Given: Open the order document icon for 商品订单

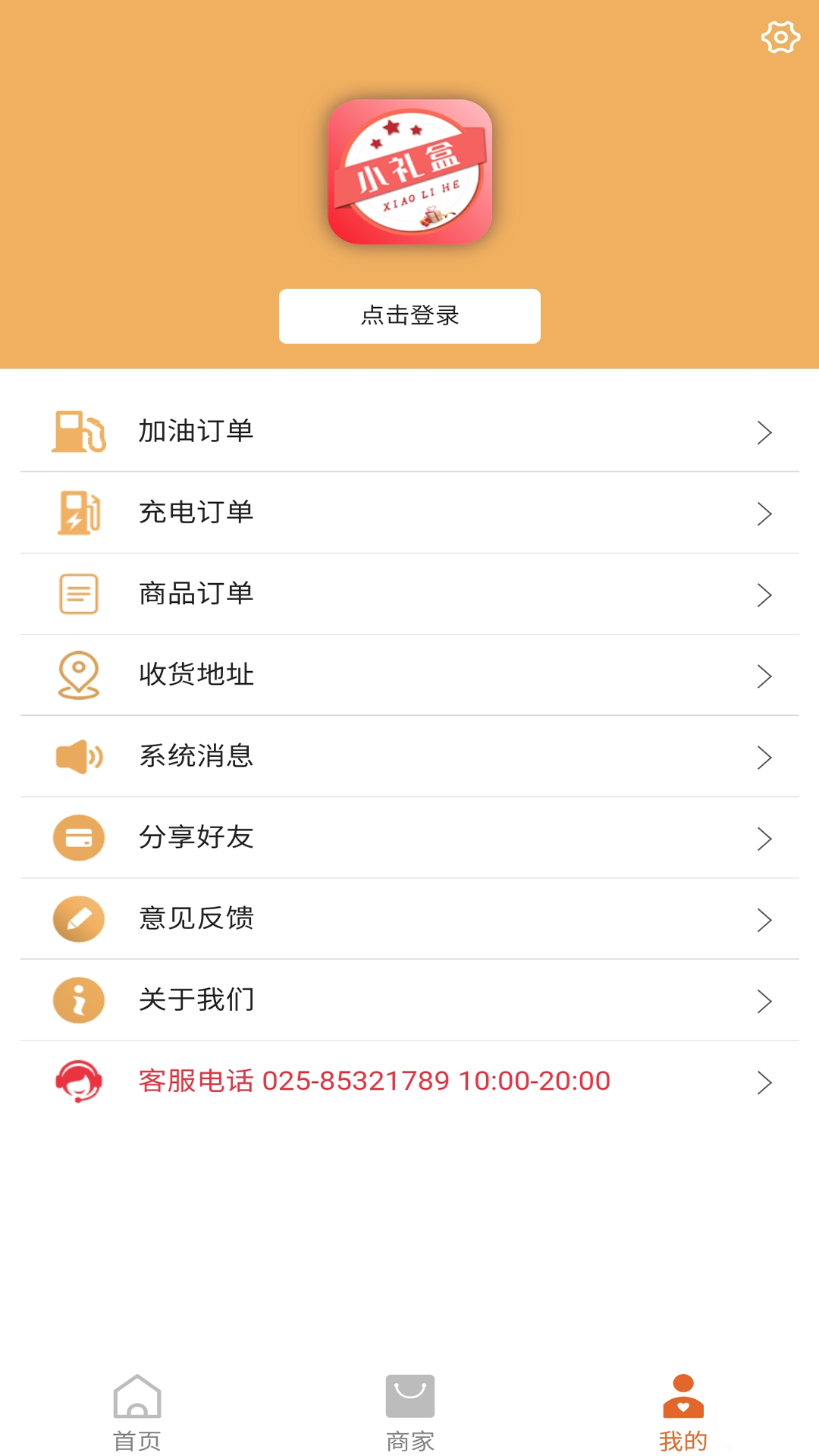Looking at the screenshot, I should 78,594.
